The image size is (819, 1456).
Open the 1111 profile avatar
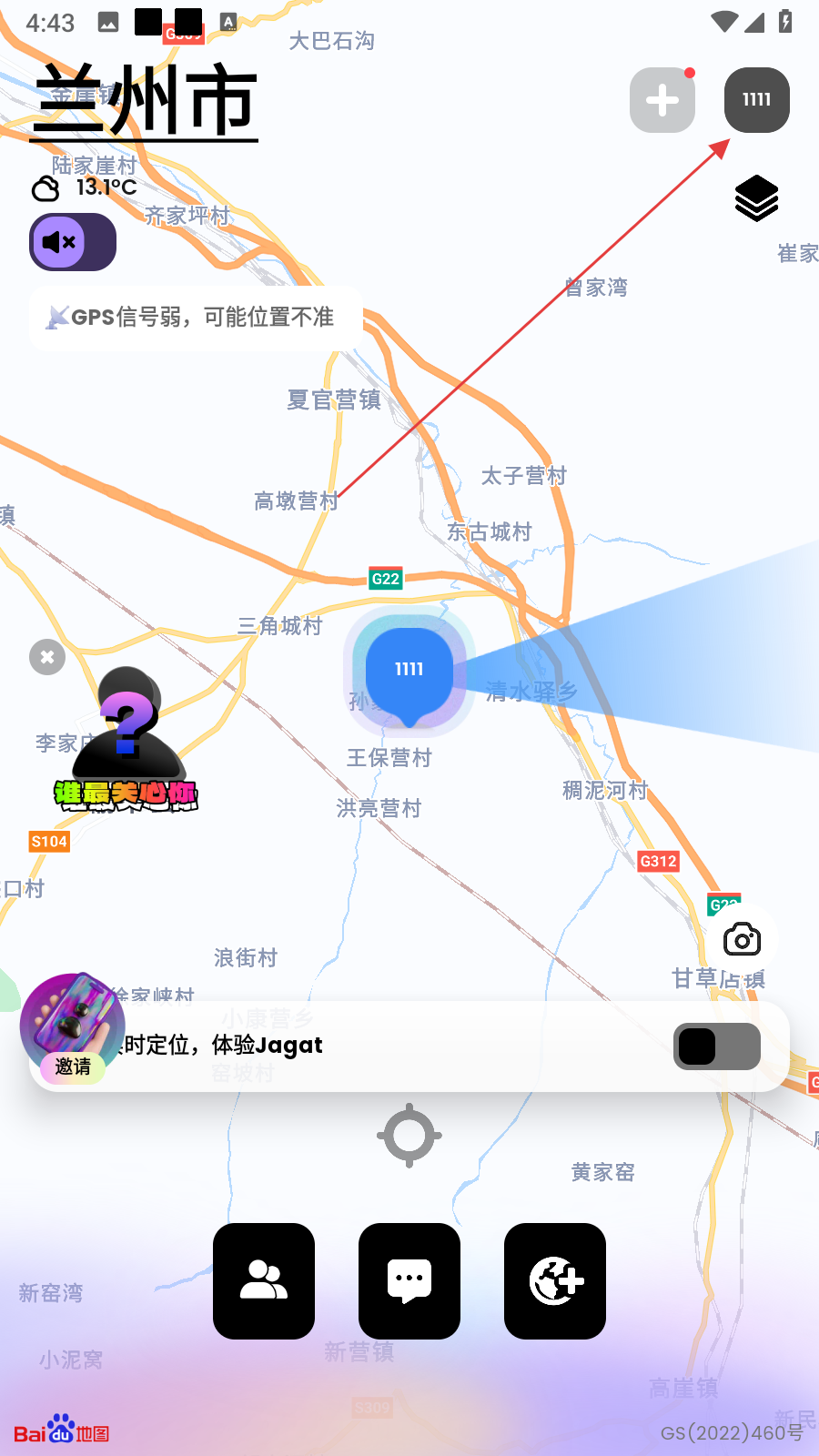(756, 100)
